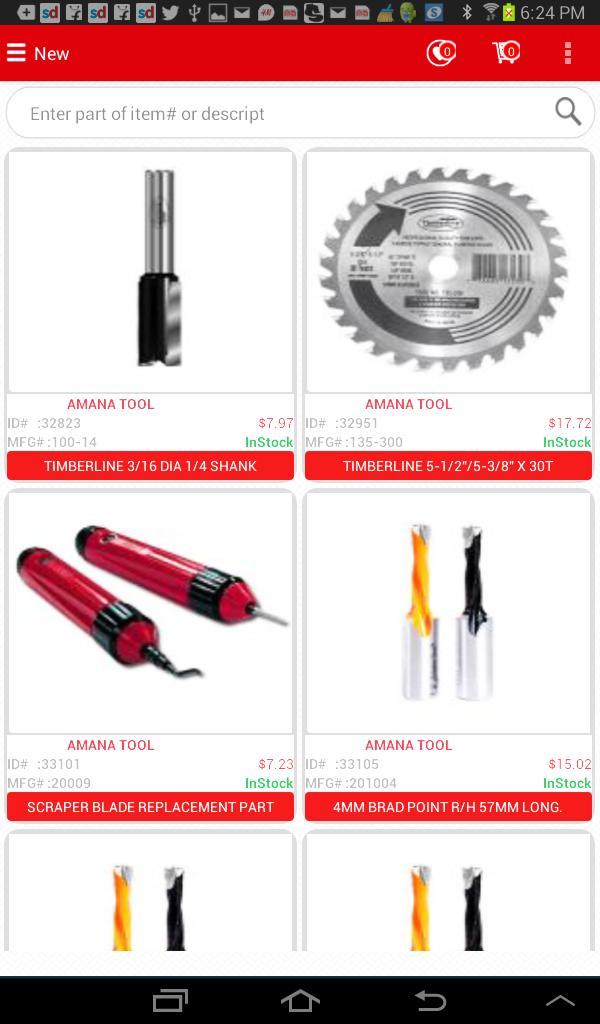
Task: Open the 4MM brad point drill image
Action: (448, 612)
